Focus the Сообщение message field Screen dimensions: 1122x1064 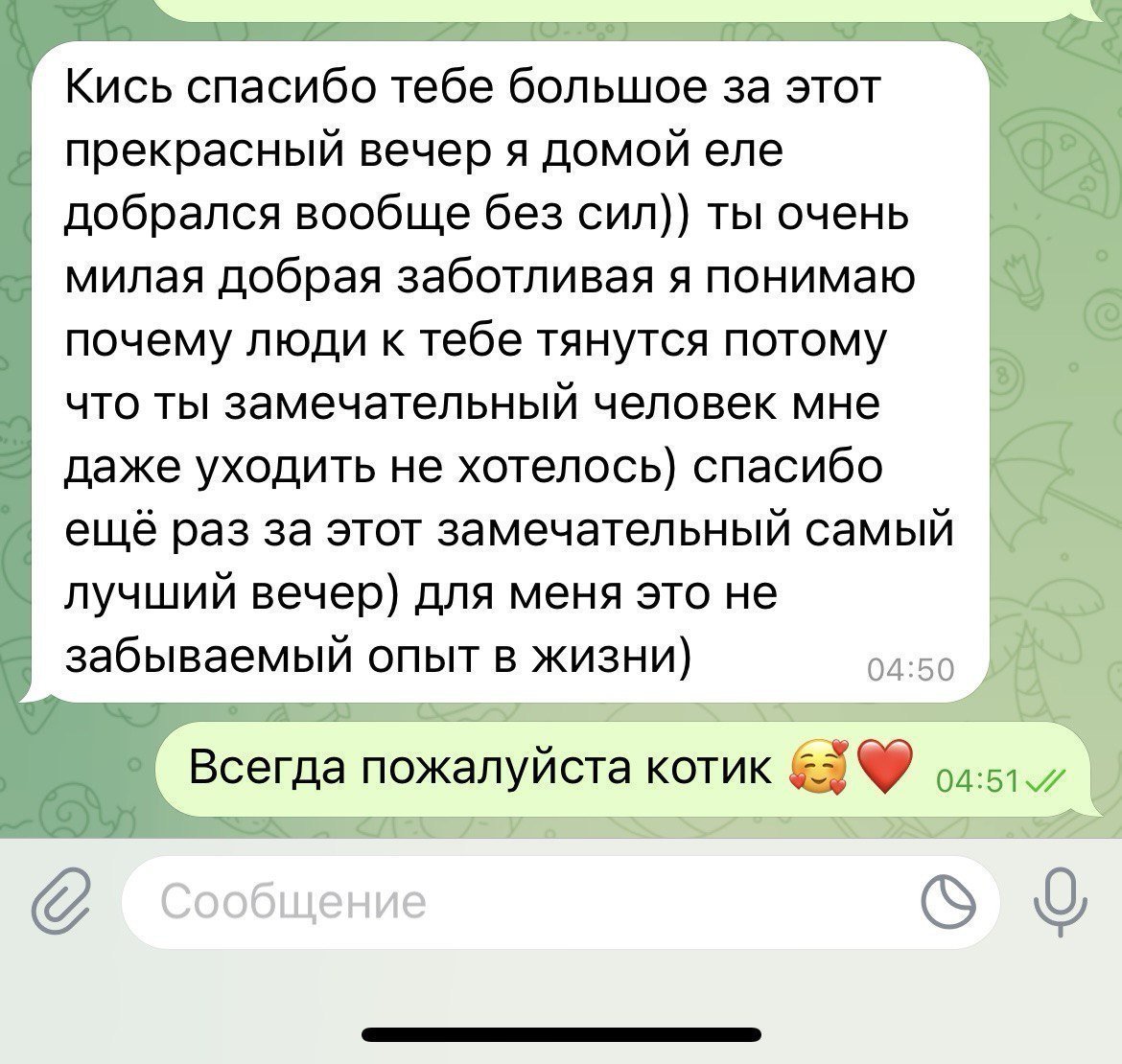point(518,902)
